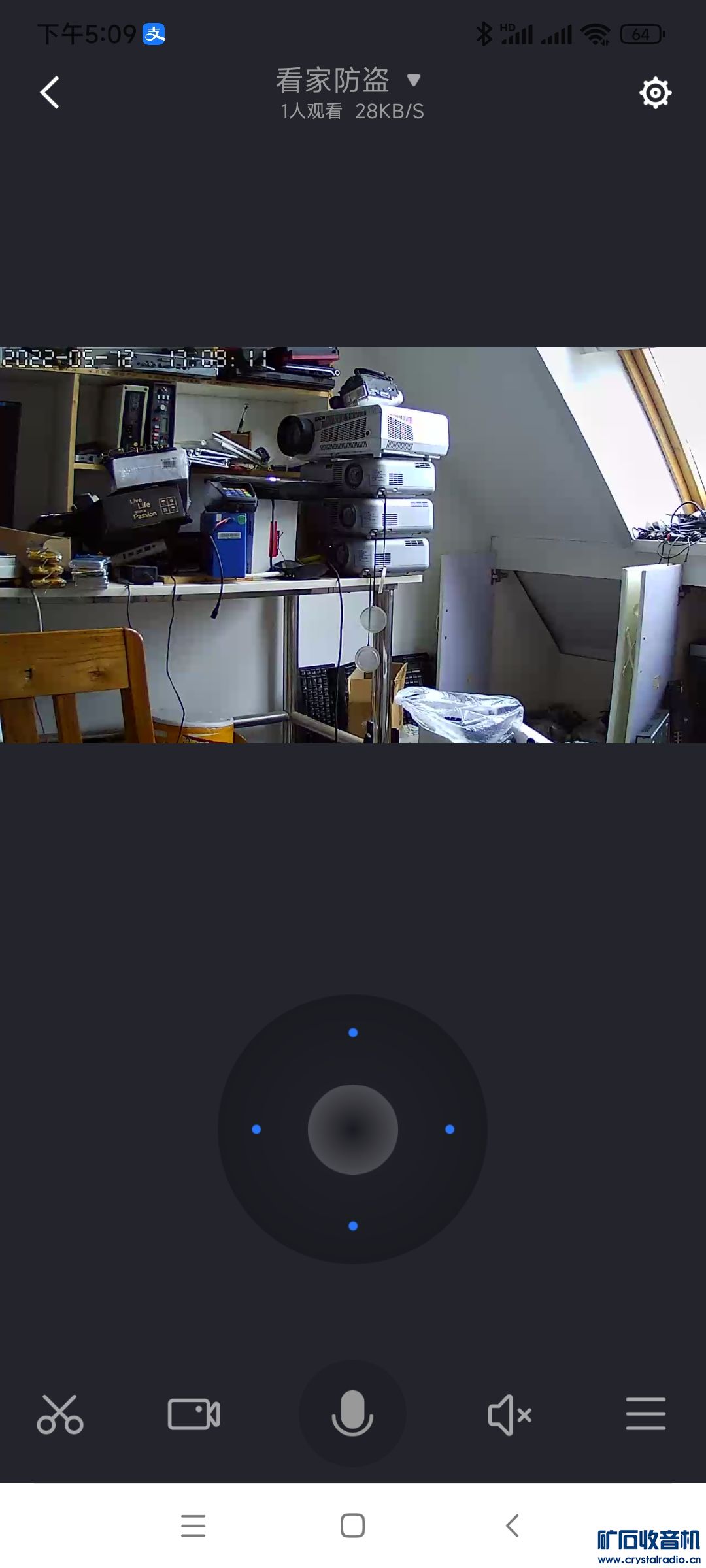Open the system recent apps button

193,1526
